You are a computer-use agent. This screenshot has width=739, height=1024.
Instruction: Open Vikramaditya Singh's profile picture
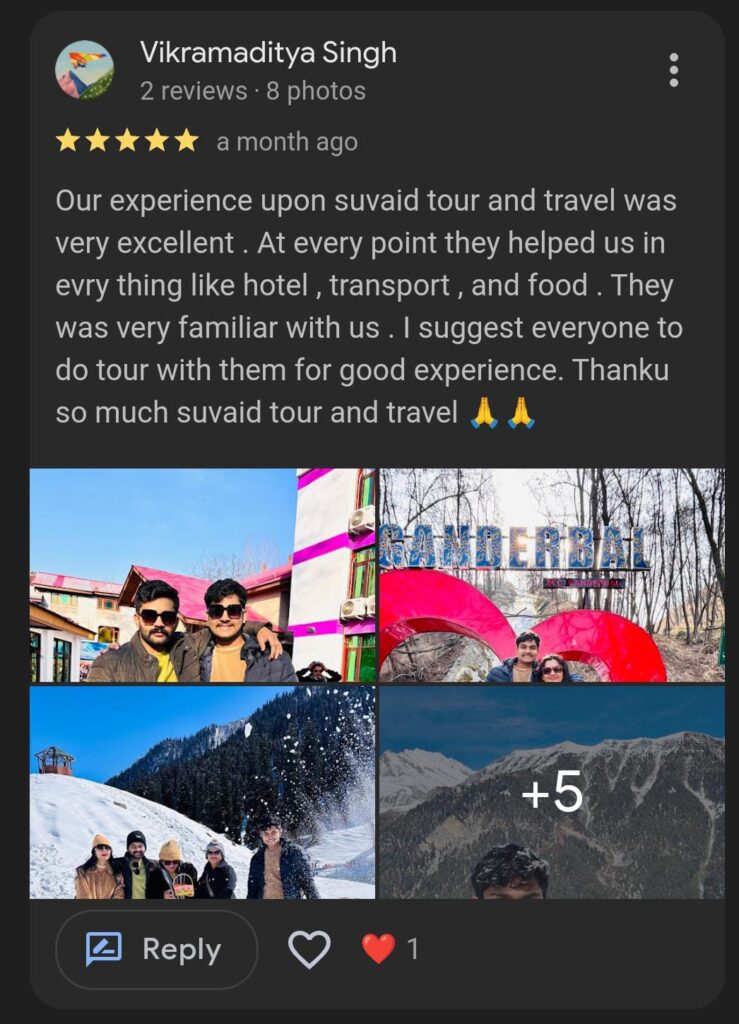coord(84,70)
